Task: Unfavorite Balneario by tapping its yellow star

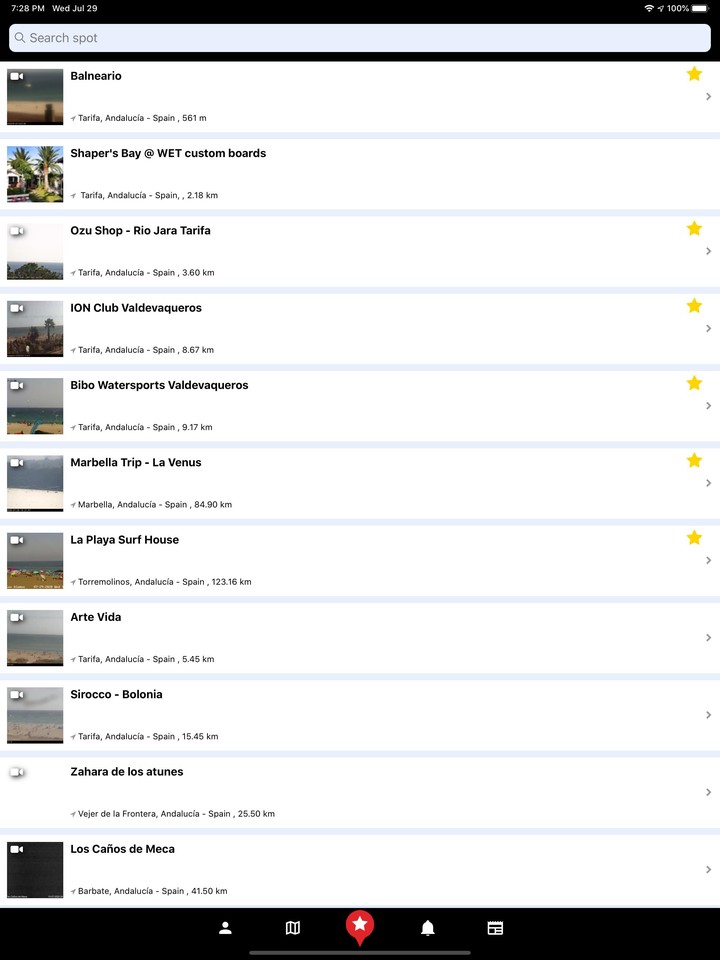Action: tap(694, 73)
